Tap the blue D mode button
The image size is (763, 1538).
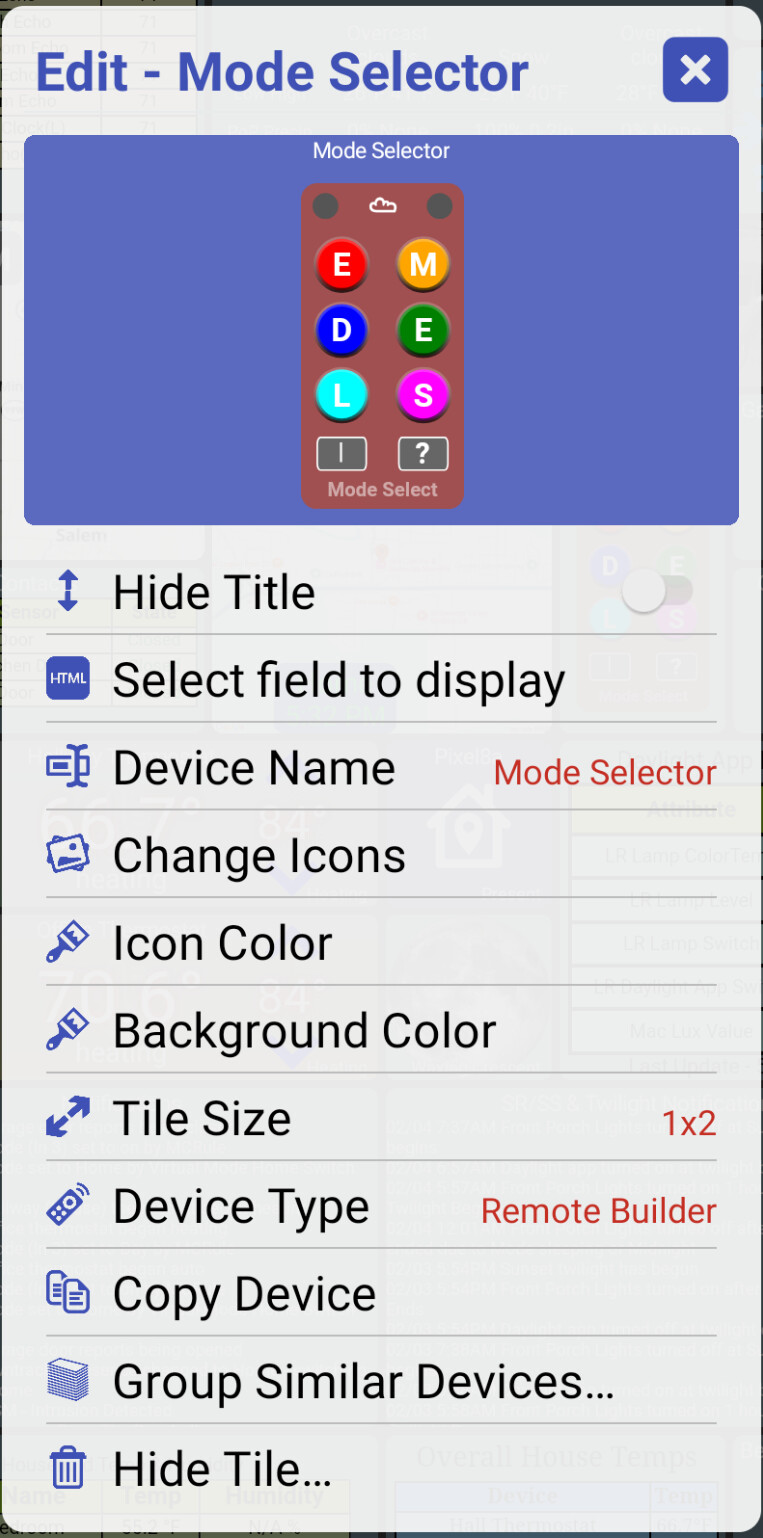coord(342,330)
